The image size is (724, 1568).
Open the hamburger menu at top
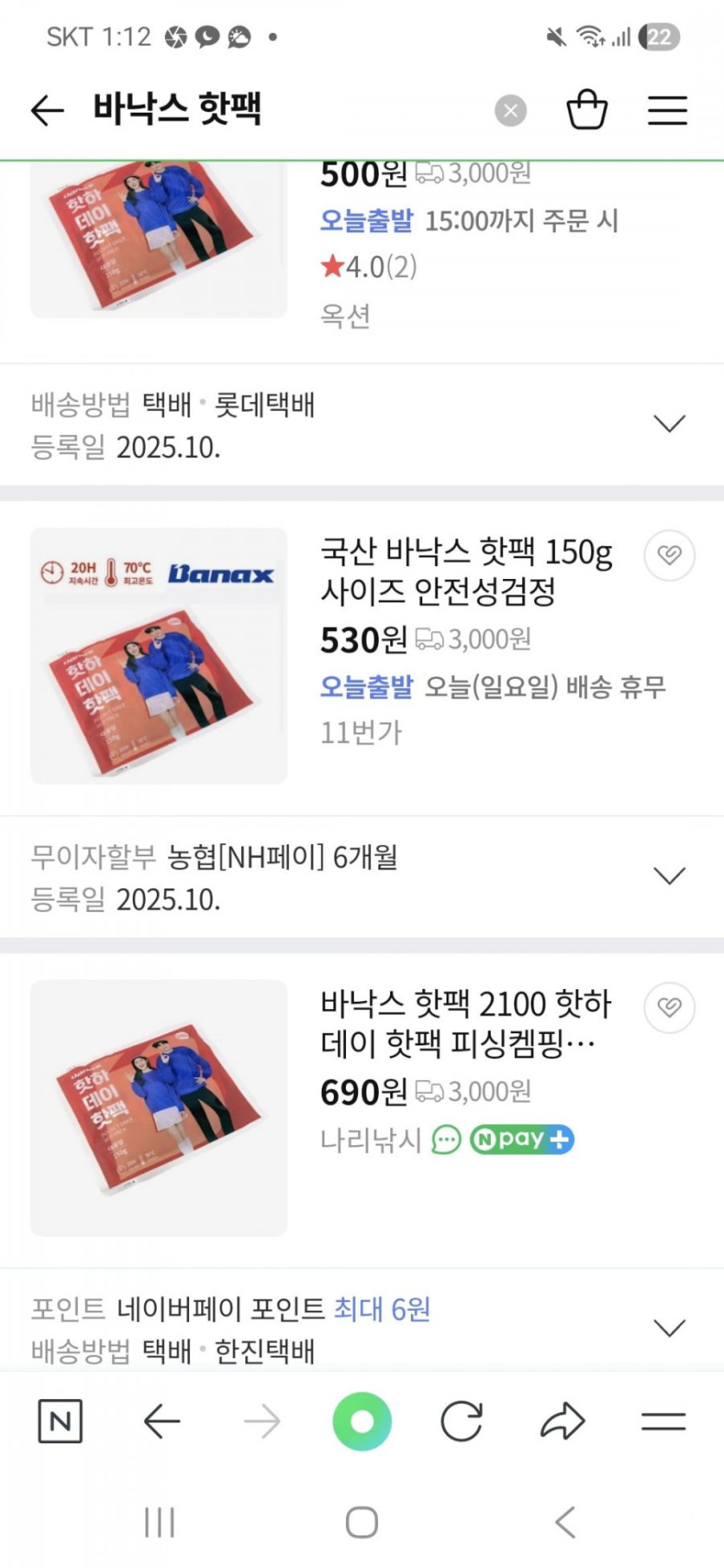(x=667, y=110)
